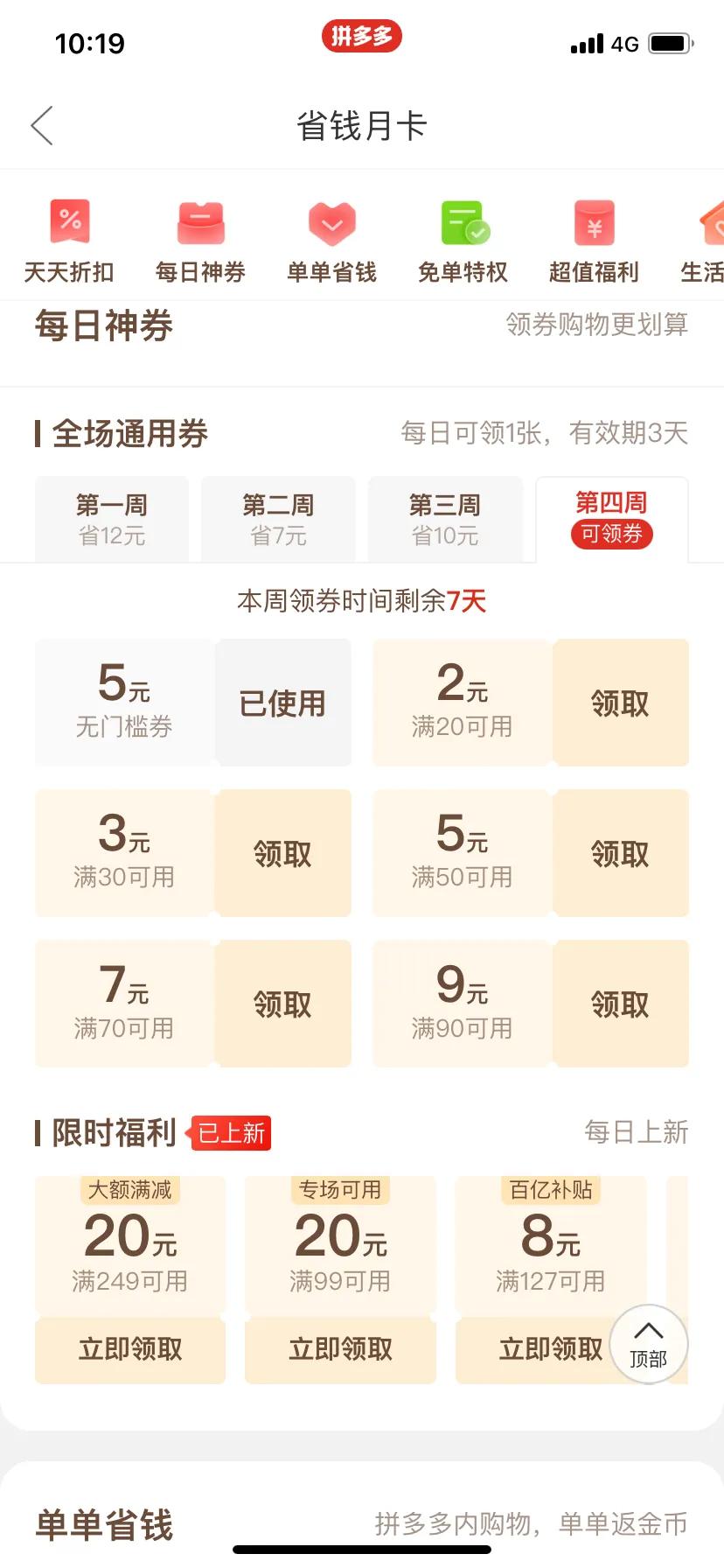Tap 立即领取 for the 百亿补贴 8元 coupon
Viewport: 724px width, 1568px height.
point(550,1350)
